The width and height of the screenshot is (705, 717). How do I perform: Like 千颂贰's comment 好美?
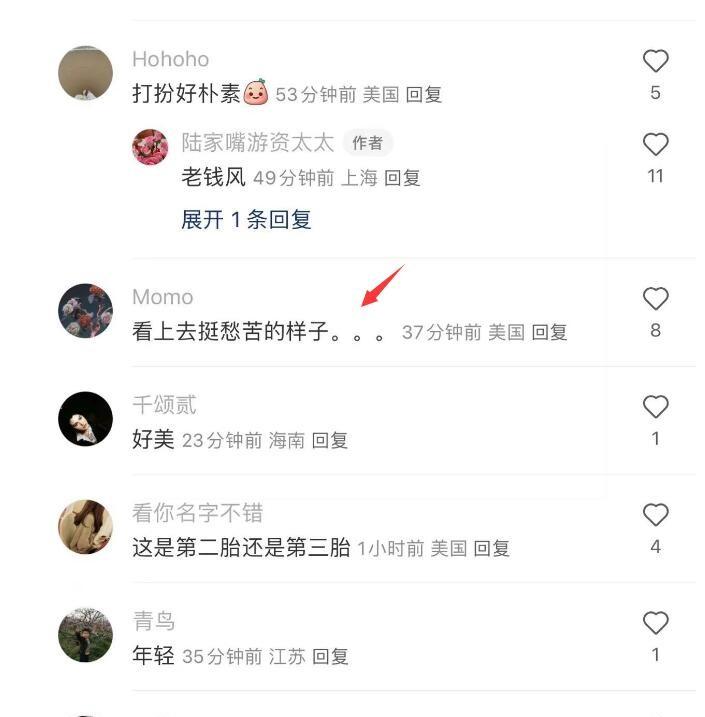coord(655,407)
